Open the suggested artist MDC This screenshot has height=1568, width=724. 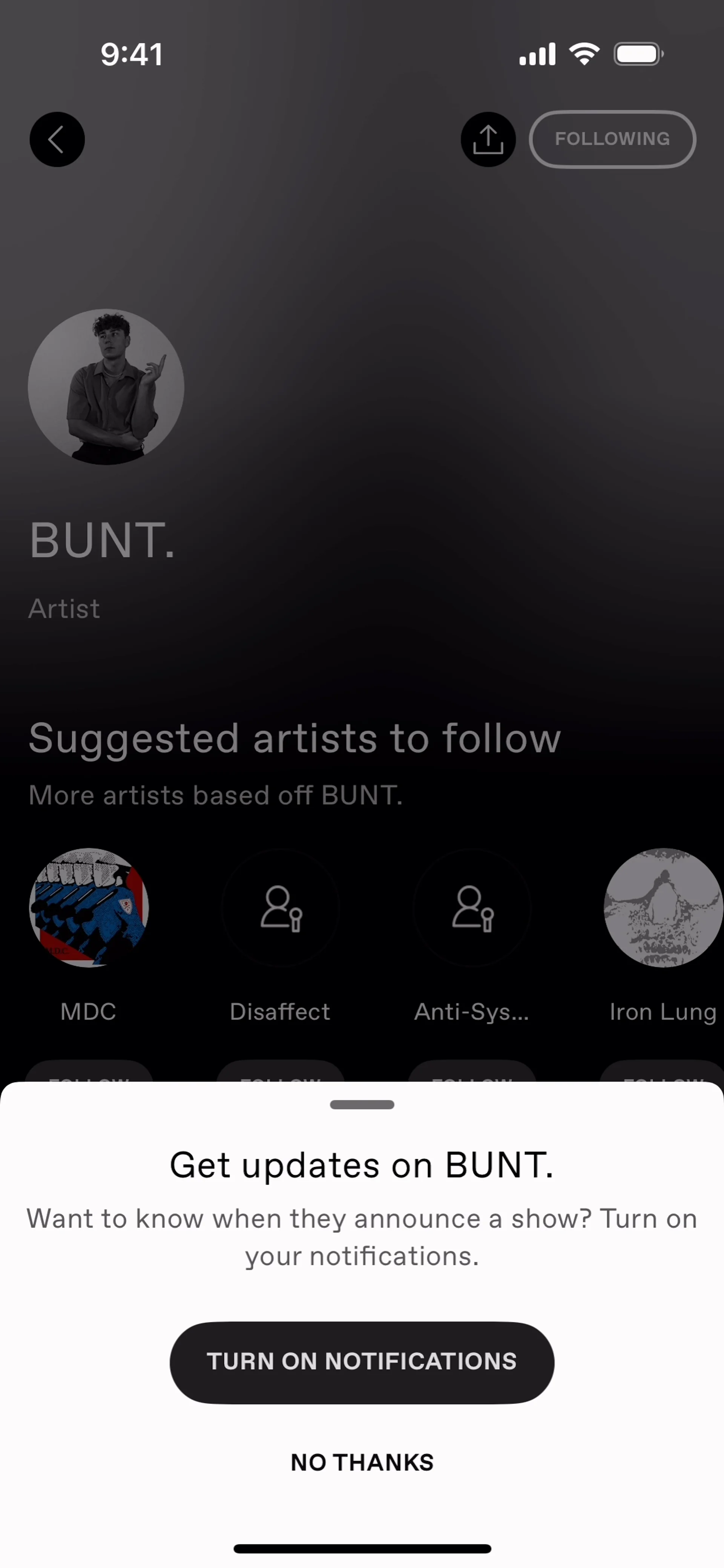[x=89, y=907]
